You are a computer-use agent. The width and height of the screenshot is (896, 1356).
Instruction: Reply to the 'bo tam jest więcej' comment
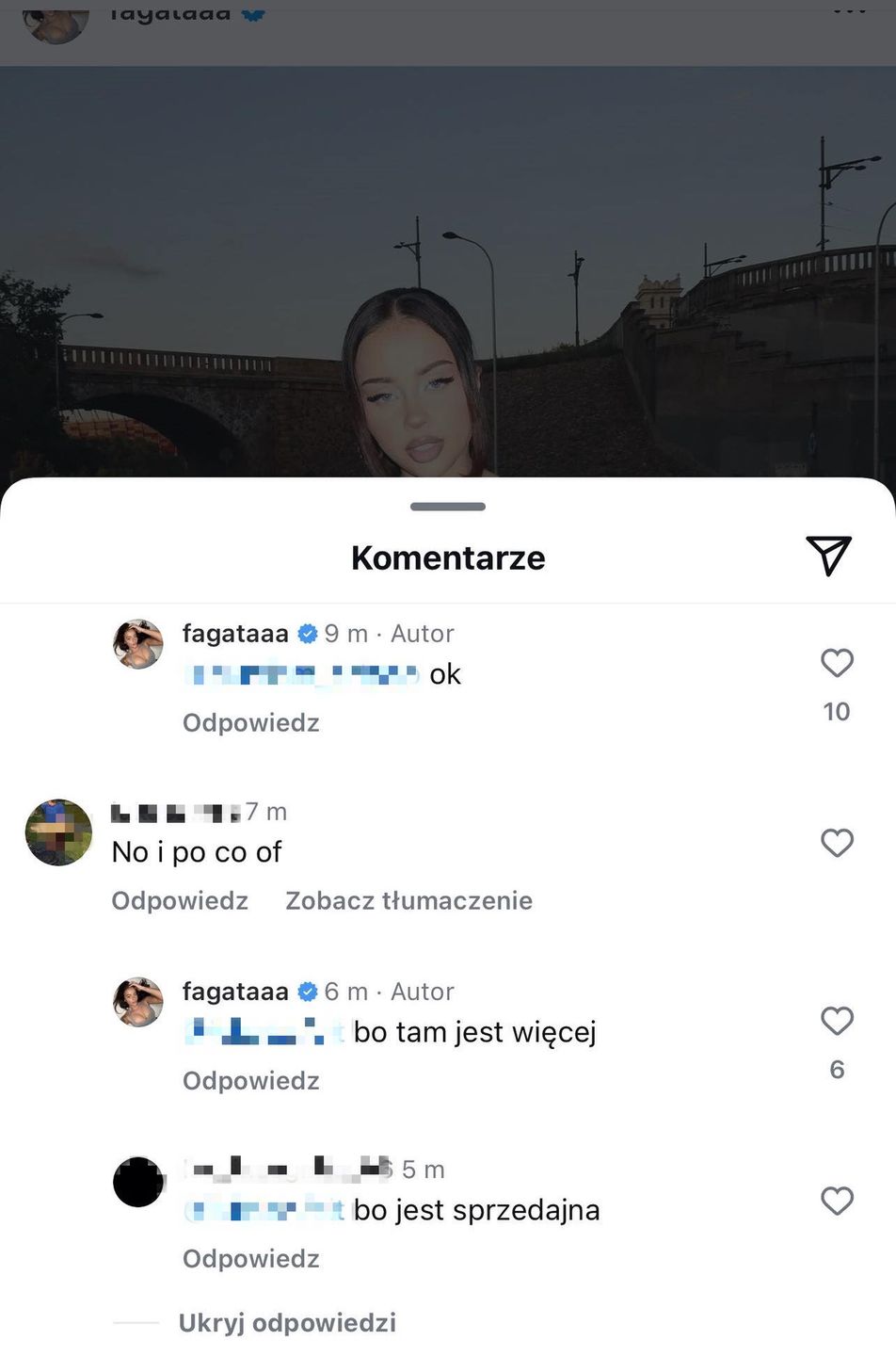coord(250,1080)
